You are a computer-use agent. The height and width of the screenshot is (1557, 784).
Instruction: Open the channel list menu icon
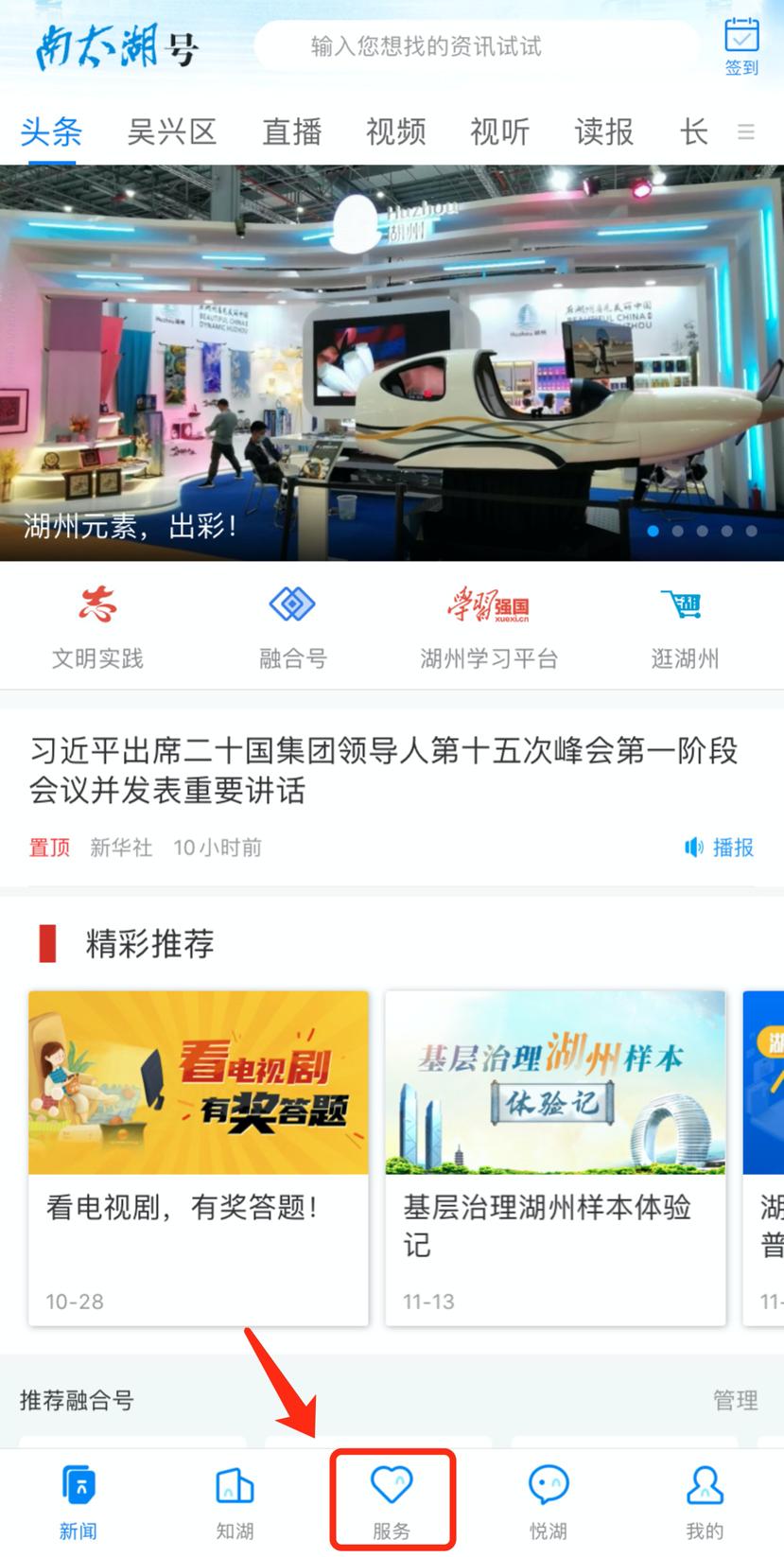coord(746,132)
